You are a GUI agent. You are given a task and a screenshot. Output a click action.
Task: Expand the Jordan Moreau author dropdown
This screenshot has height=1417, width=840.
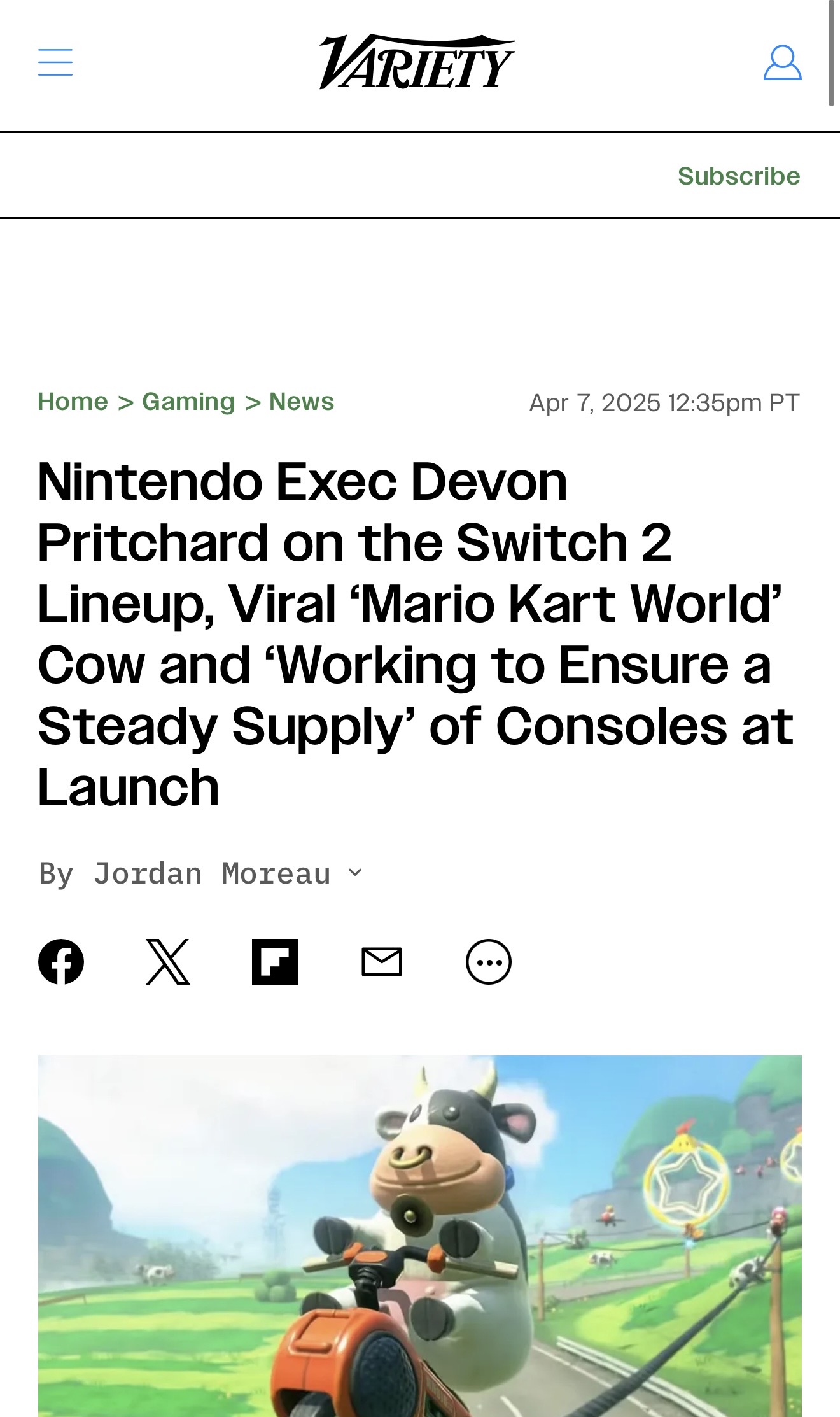point(356,873)
